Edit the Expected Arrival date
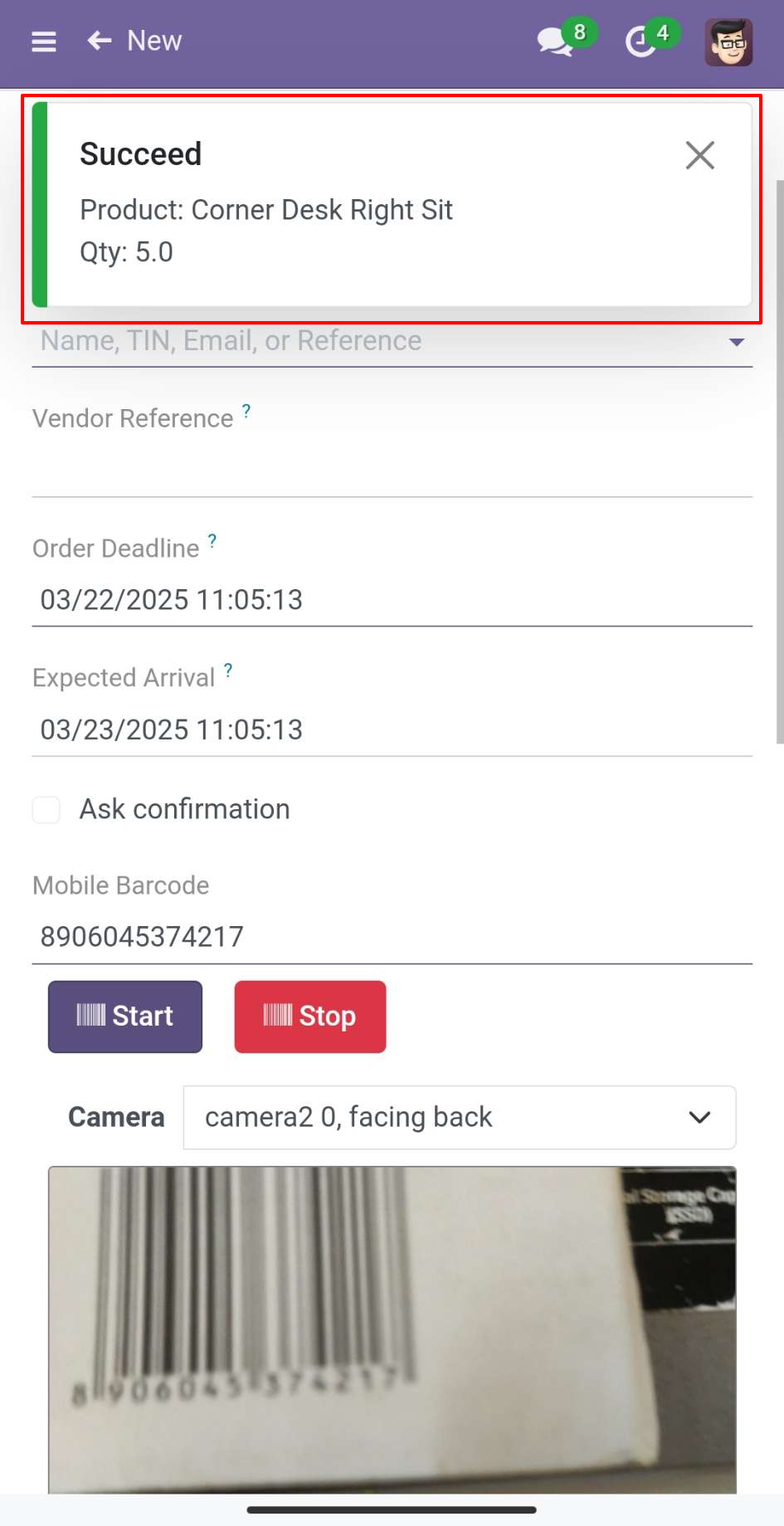 pyautogui.click(x=392, y=730)
